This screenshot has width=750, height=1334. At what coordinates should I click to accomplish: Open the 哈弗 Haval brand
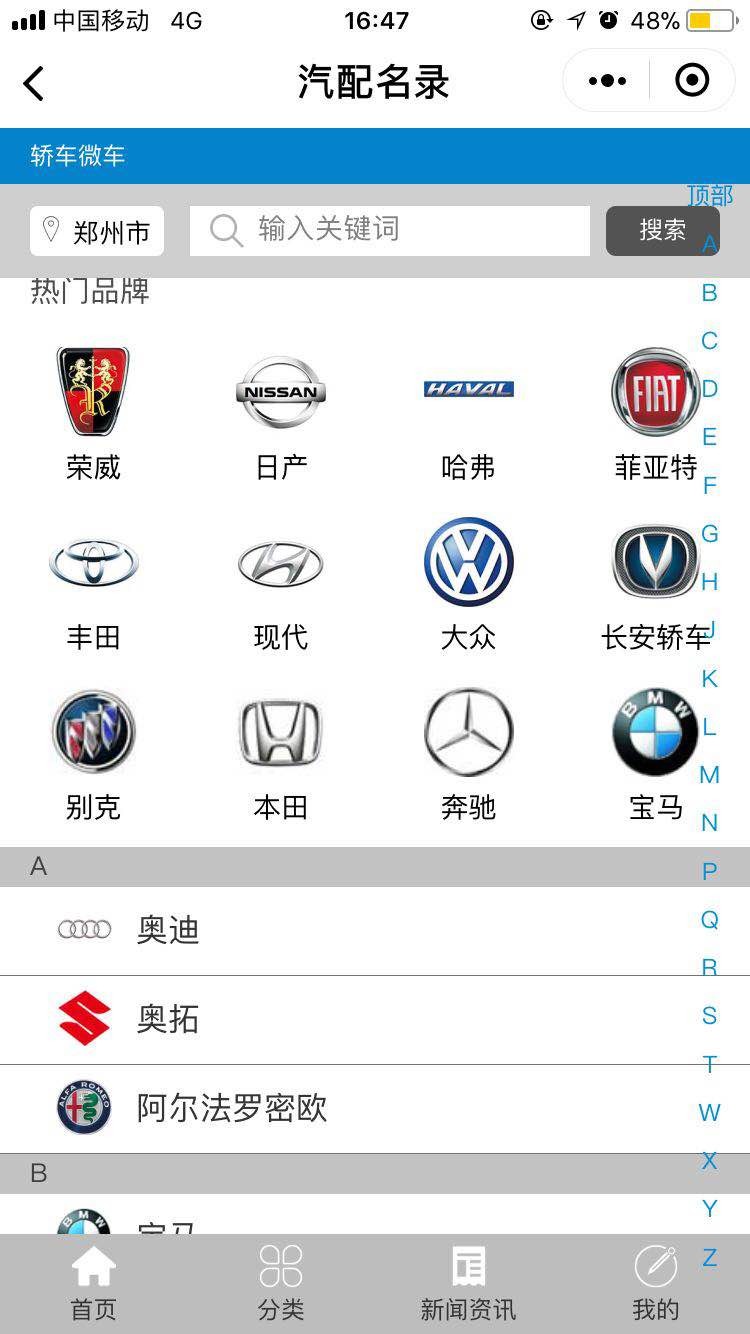pos(468,412)
